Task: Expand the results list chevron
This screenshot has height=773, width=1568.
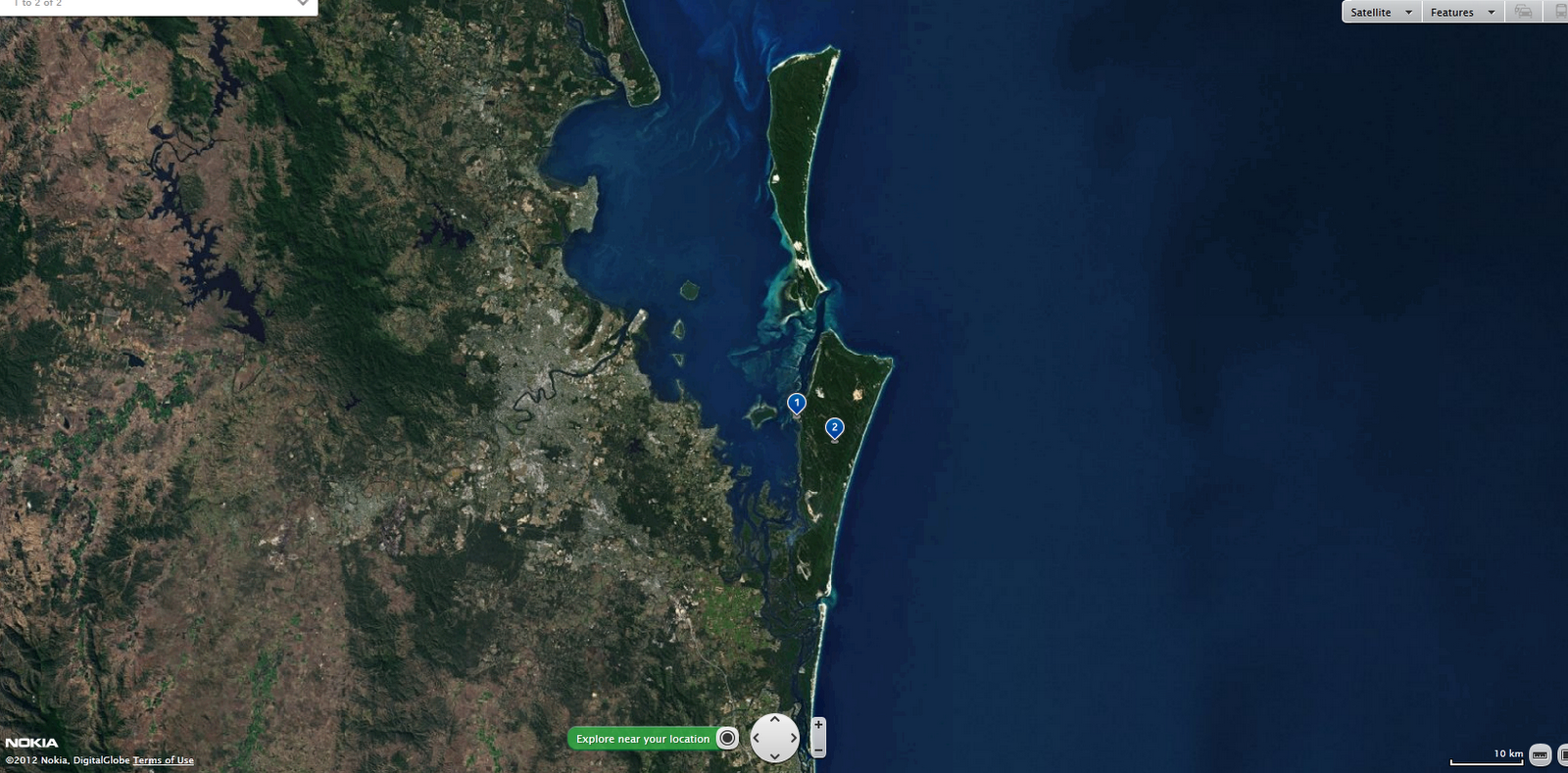Action: (303, 4)
